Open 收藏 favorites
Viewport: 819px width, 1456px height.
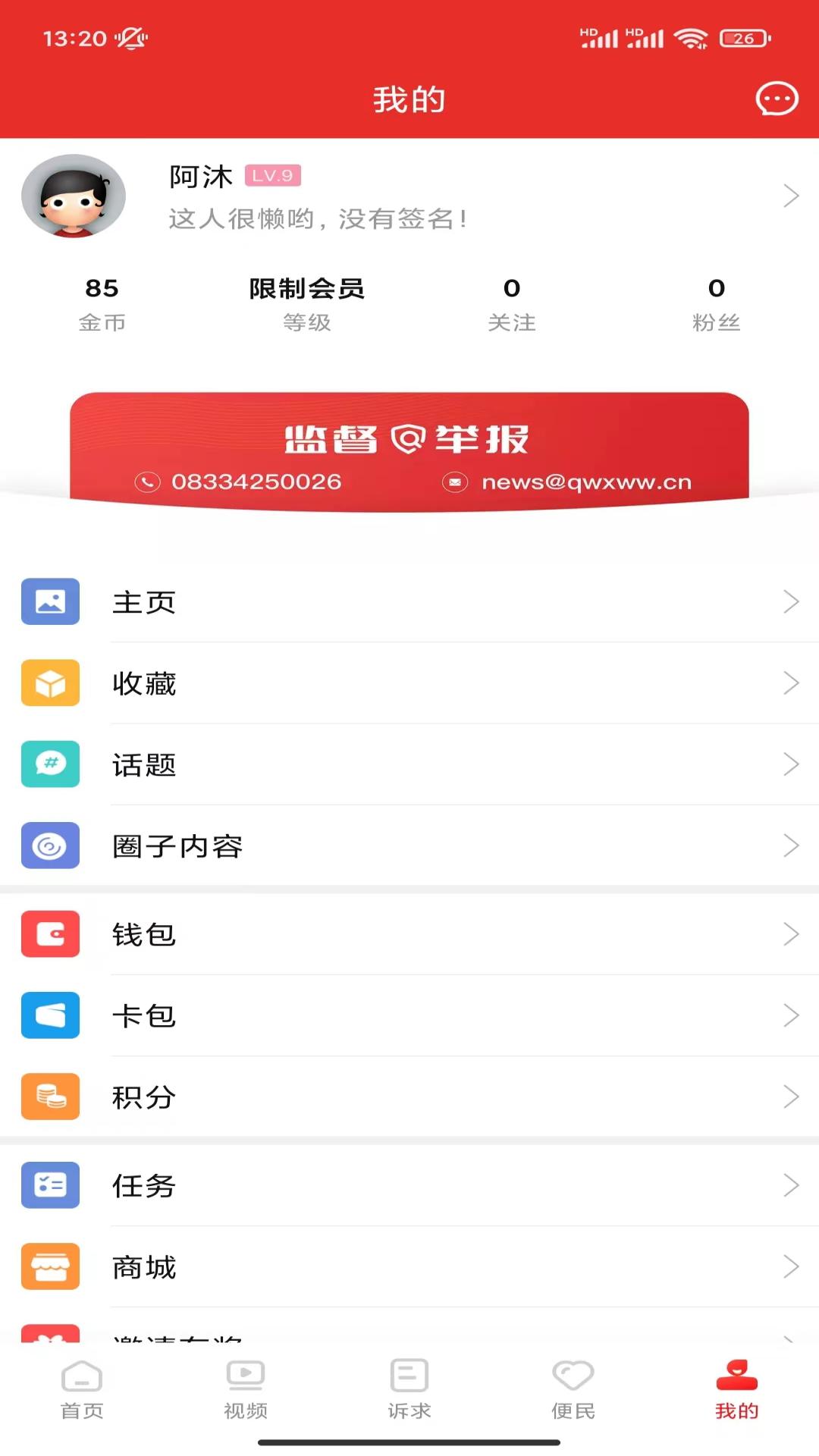click(x=409, y=683)
